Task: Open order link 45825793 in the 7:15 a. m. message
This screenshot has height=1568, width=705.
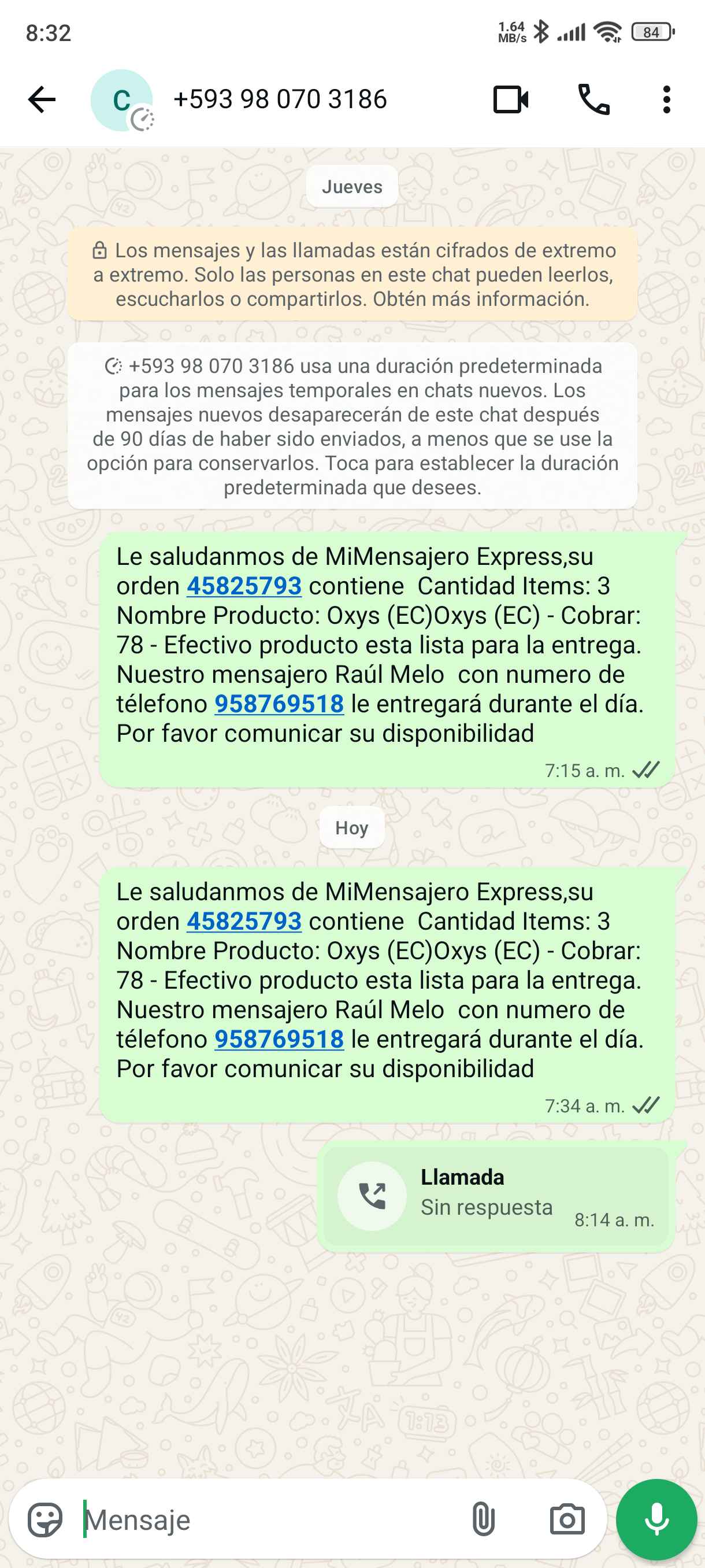Action: pyautogui.click(x=244, y=586)
